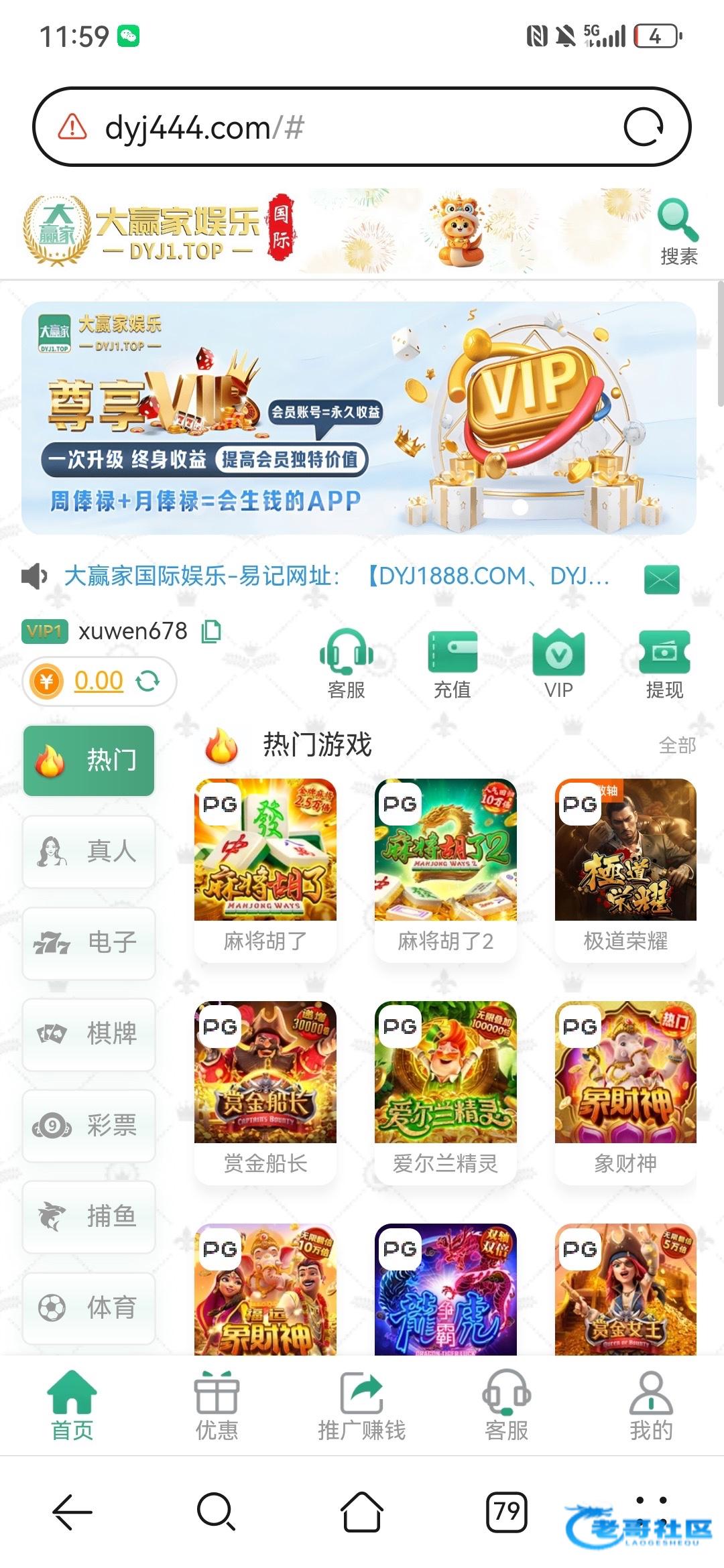
Task: Tap the 搜索 search icon
Action: (x=678, y=231)
